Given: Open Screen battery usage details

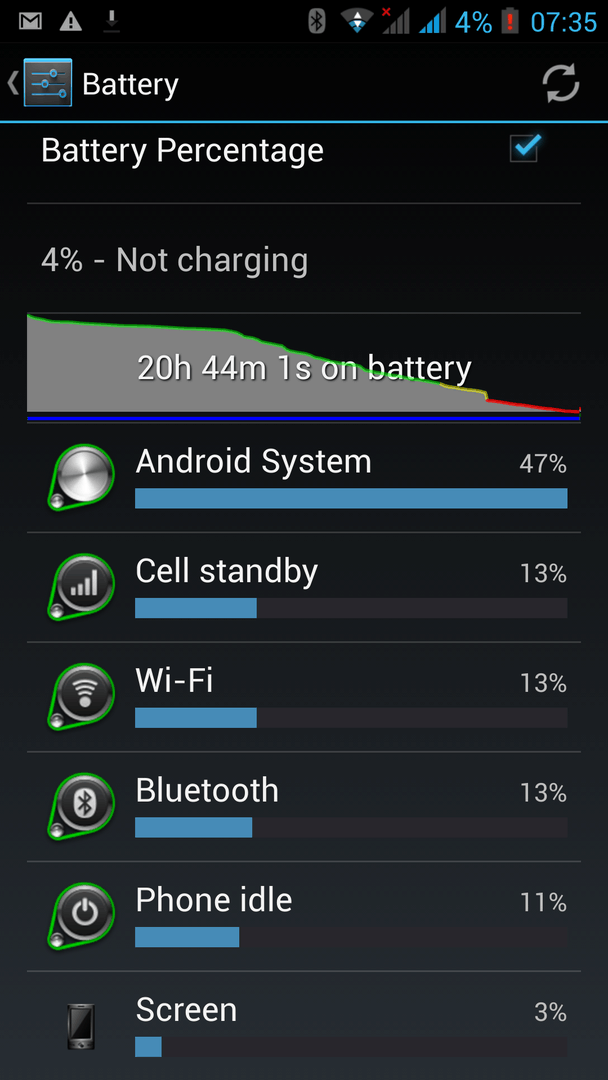Looking at the screenshot, I should (x=304, y=1025).
